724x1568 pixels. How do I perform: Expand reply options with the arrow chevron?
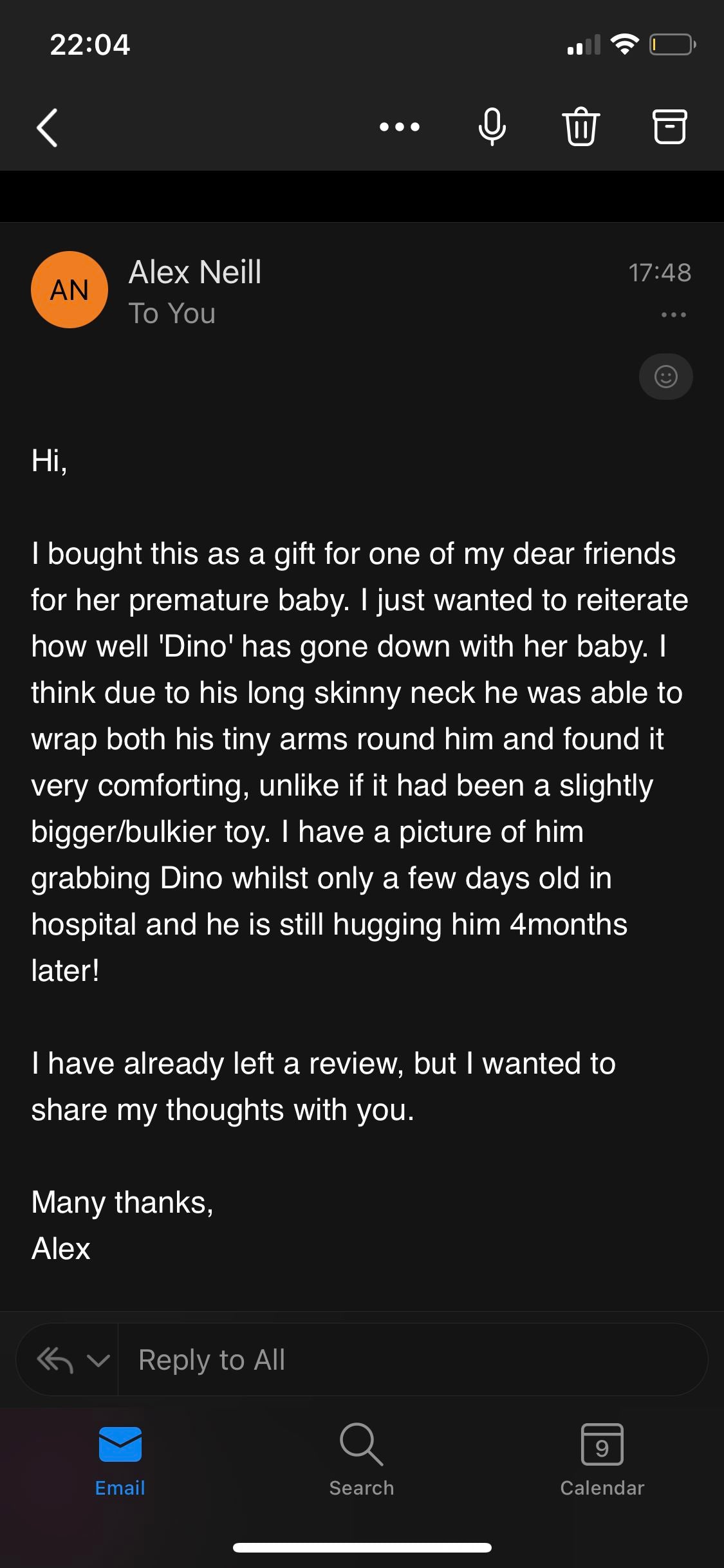pos(98,1360)
